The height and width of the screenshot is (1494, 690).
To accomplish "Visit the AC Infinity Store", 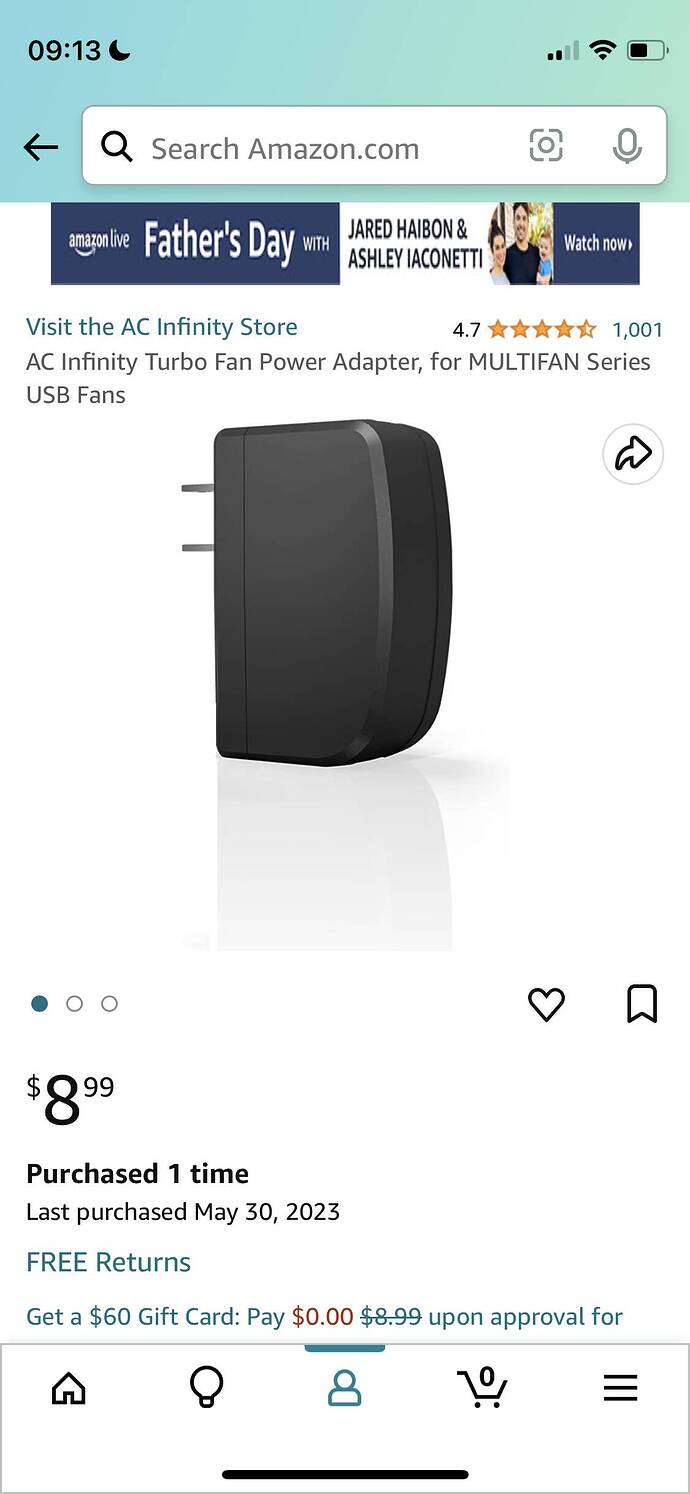I will point(161,327).
